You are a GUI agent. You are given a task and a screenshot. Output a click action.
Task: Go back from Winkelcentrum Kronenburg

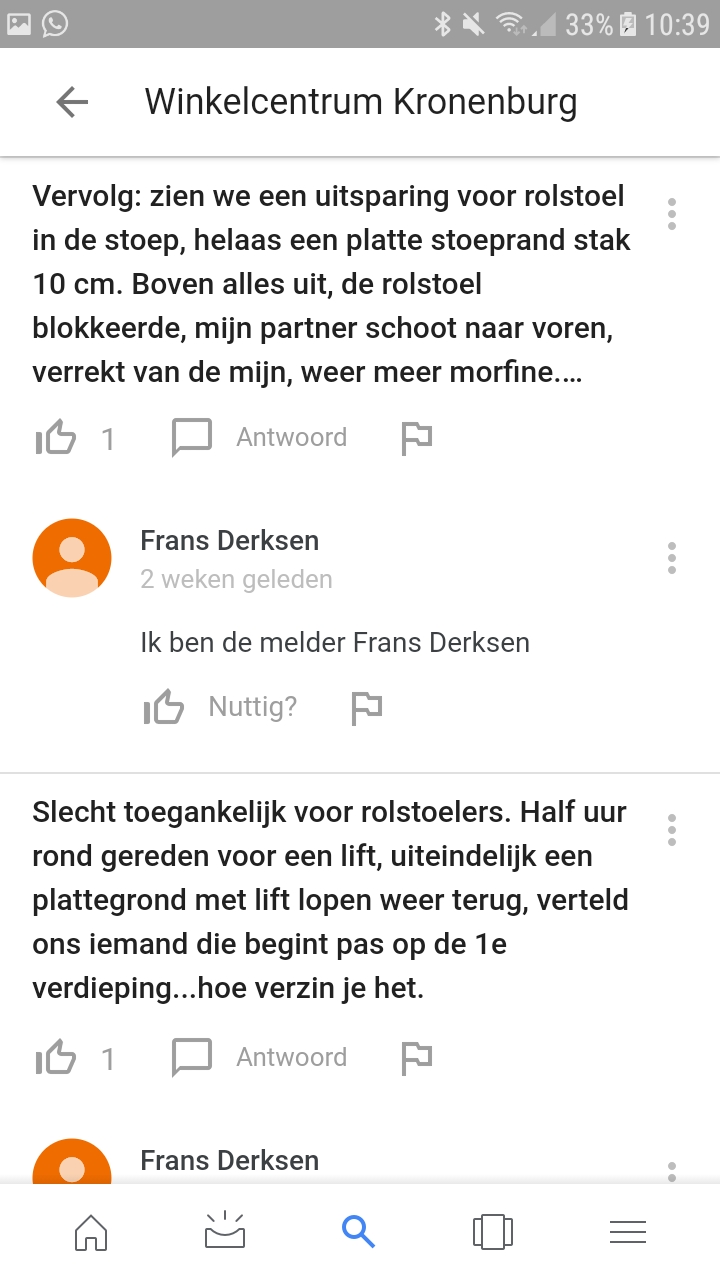(x=72, y=102)
